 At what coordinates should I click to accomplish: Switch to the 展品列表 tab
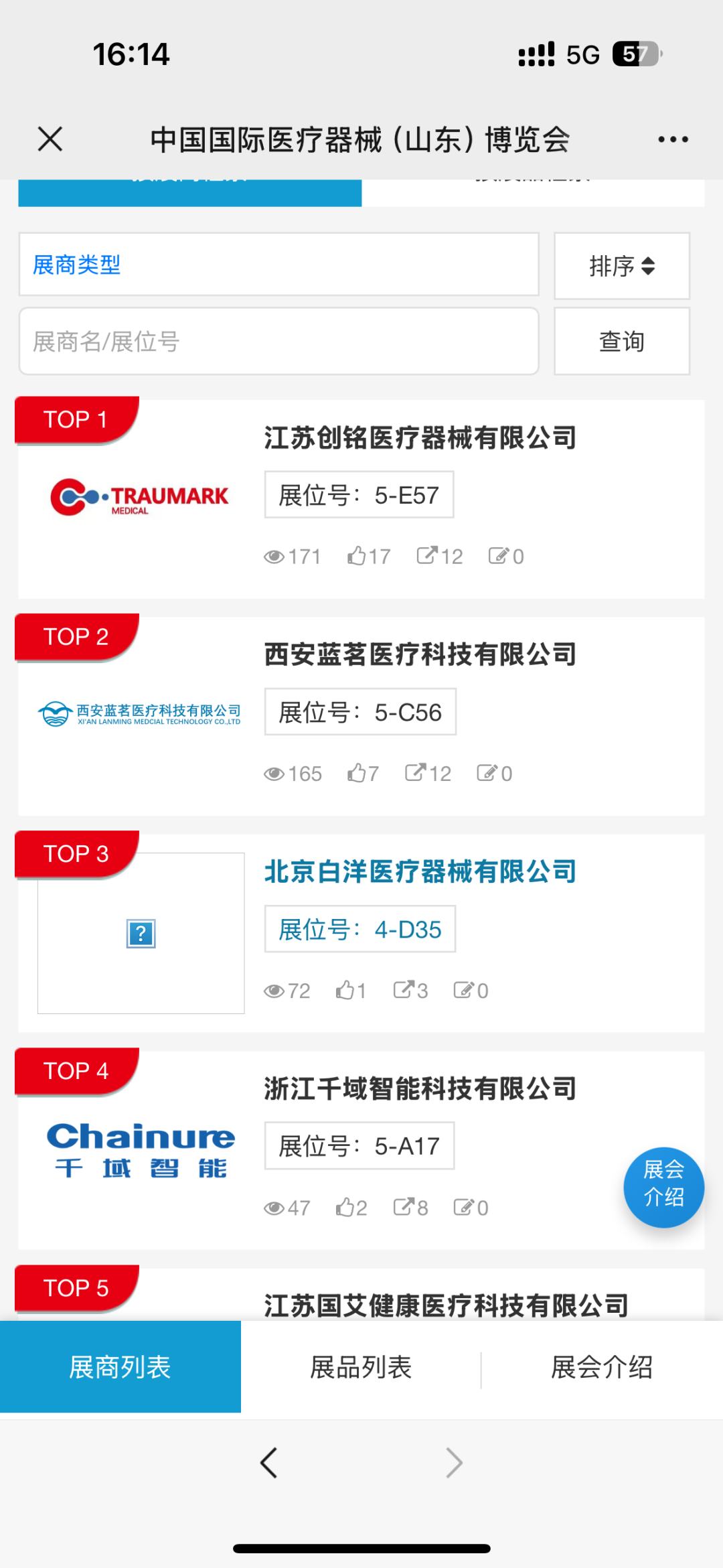(361, 1368)
